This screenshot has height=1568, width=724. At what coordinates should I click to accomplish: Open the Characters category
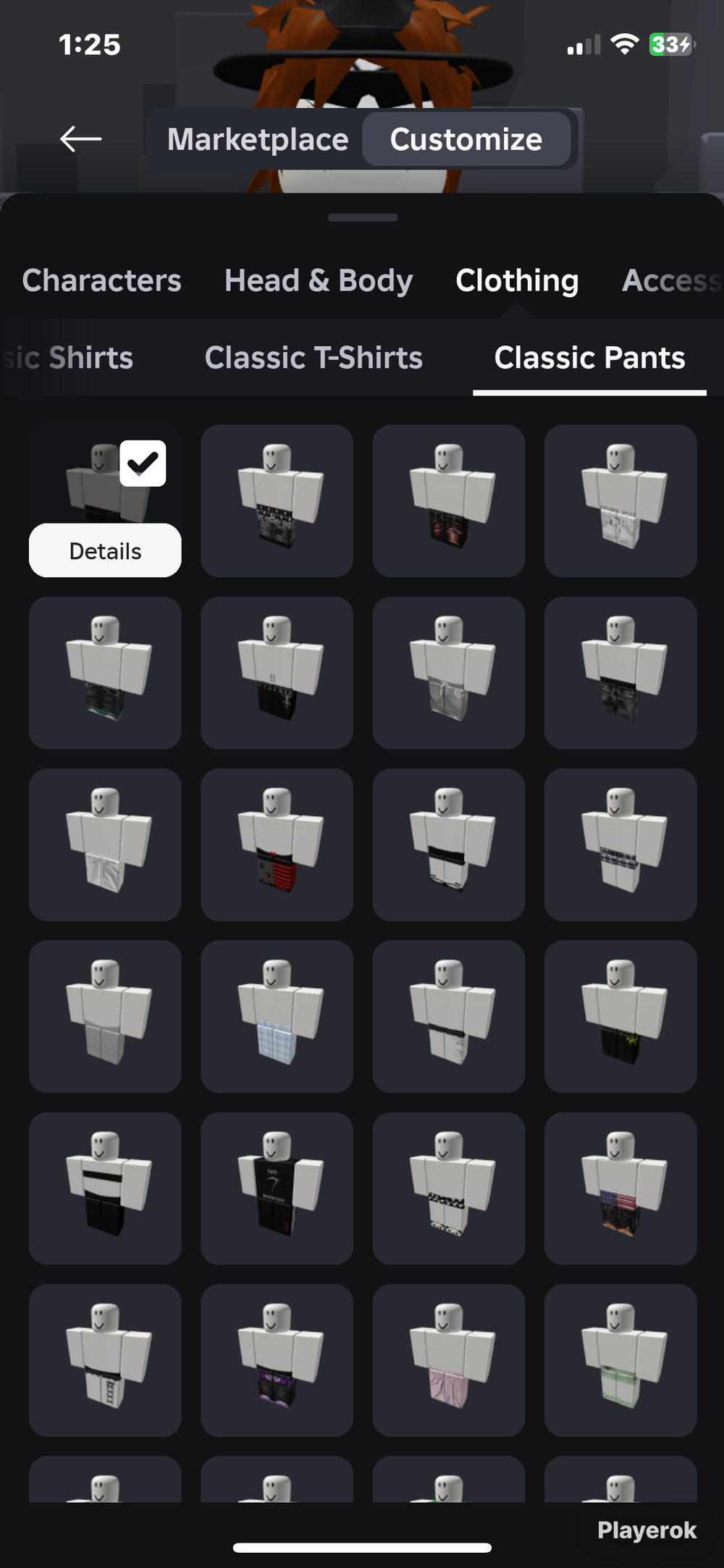pos(101,281)
